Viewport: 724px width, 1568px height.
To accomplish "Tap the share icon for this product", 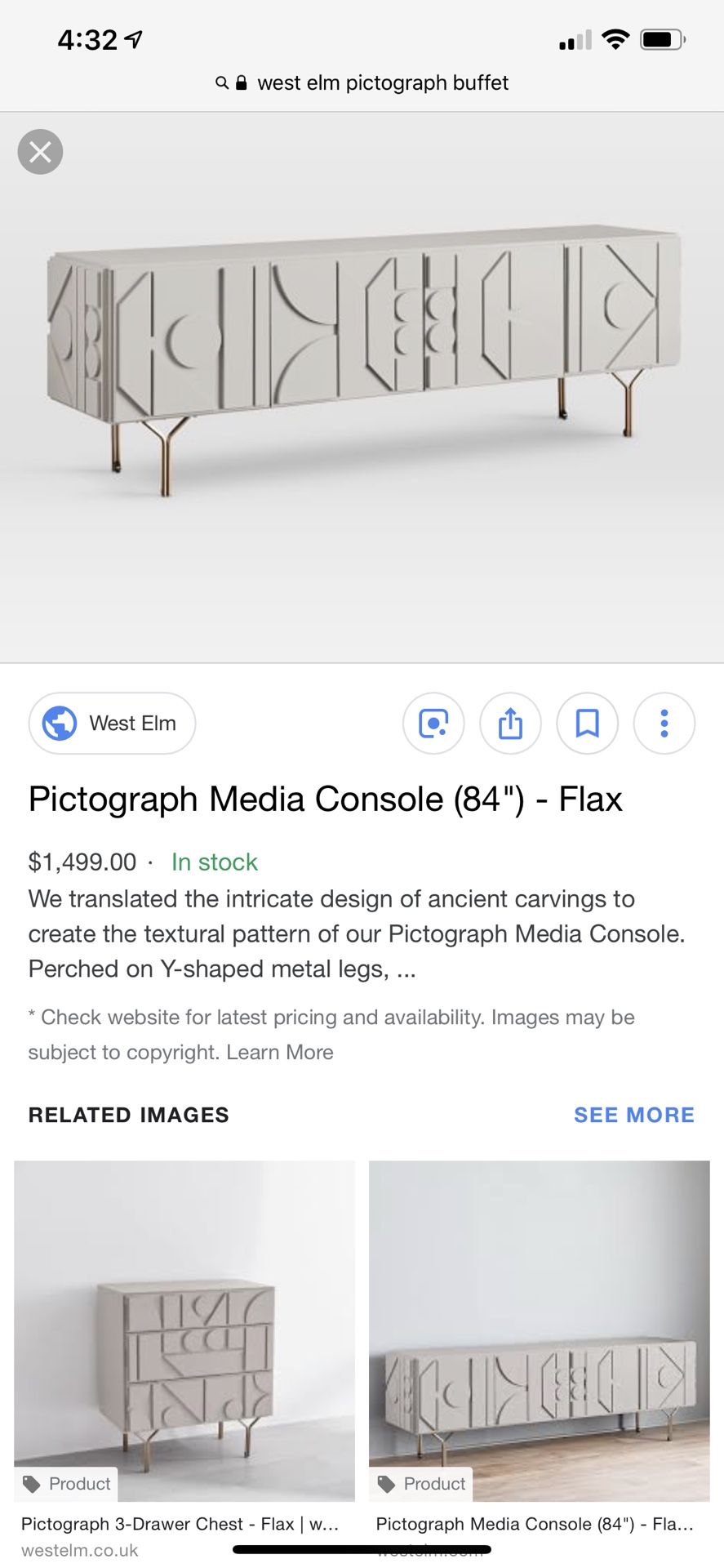I will pos(510,724).
